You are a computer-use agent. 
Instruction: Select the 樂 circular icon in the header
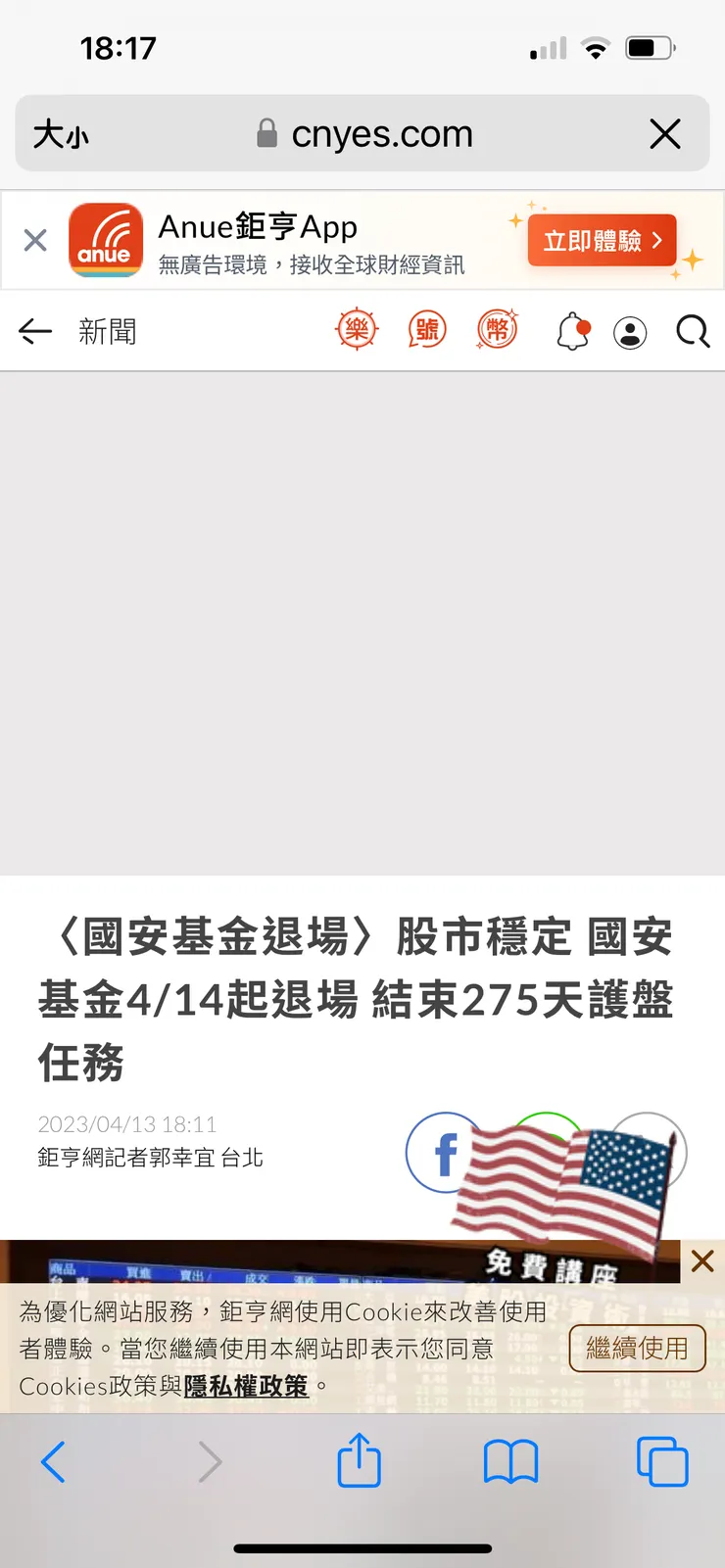pos(357,330)
